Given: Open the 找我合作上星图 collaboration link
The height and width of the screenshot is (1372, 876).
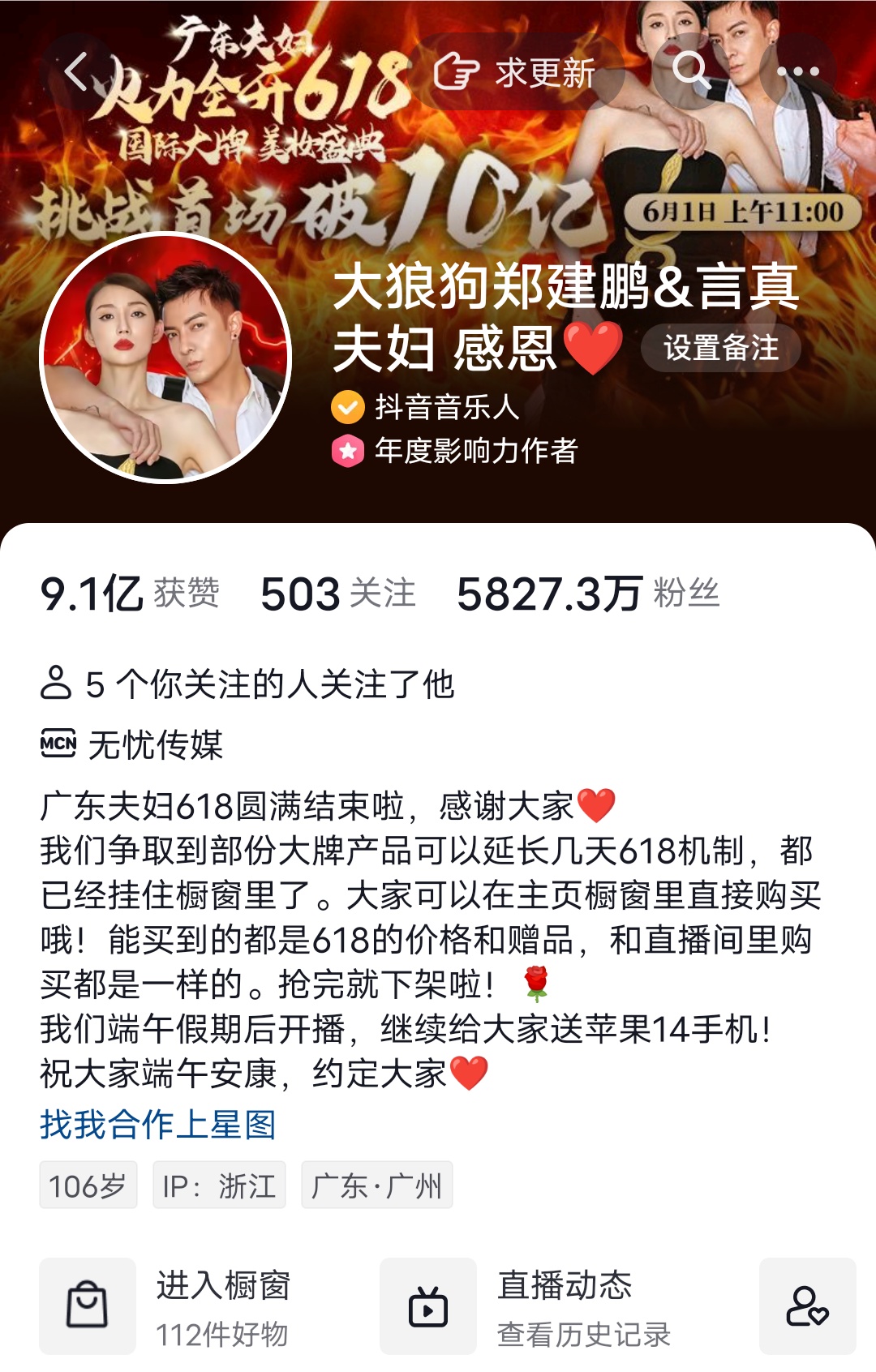Looking at the screenshot, I should coord(158,1125).
